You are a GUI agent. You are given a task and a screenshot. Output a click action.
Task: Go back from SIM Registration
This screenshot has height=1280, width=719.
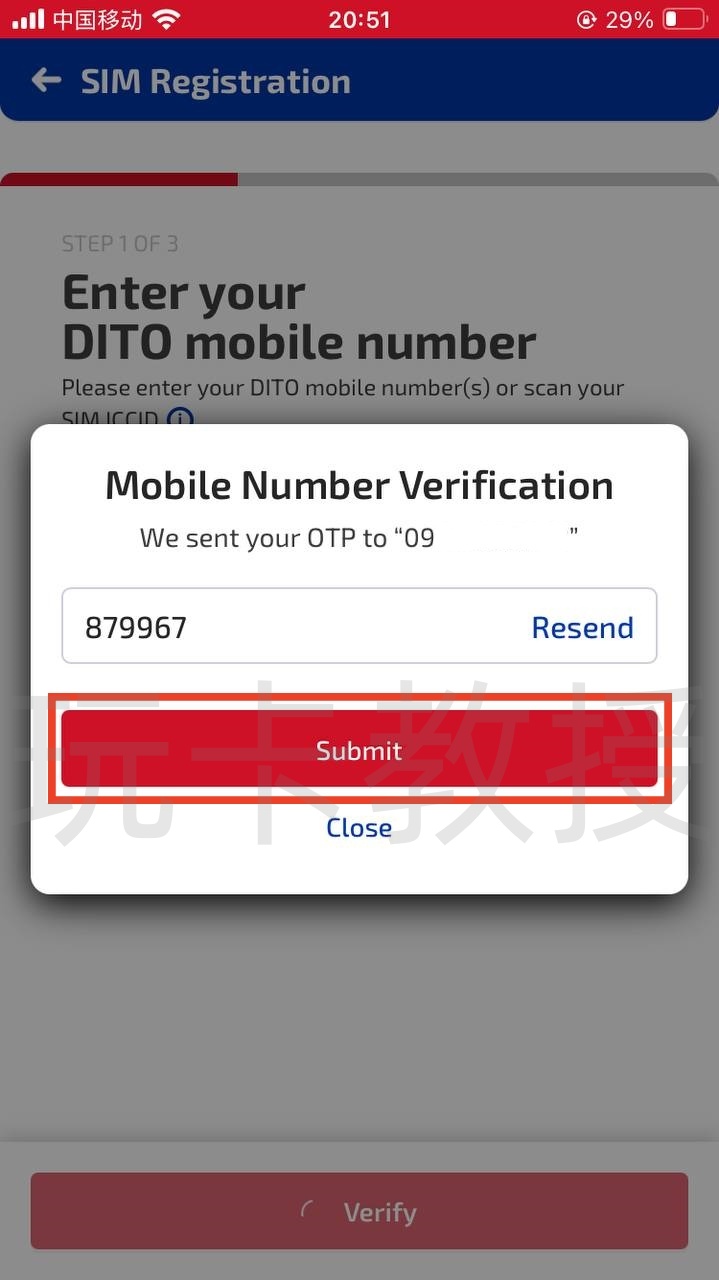[x=46, y=81]
